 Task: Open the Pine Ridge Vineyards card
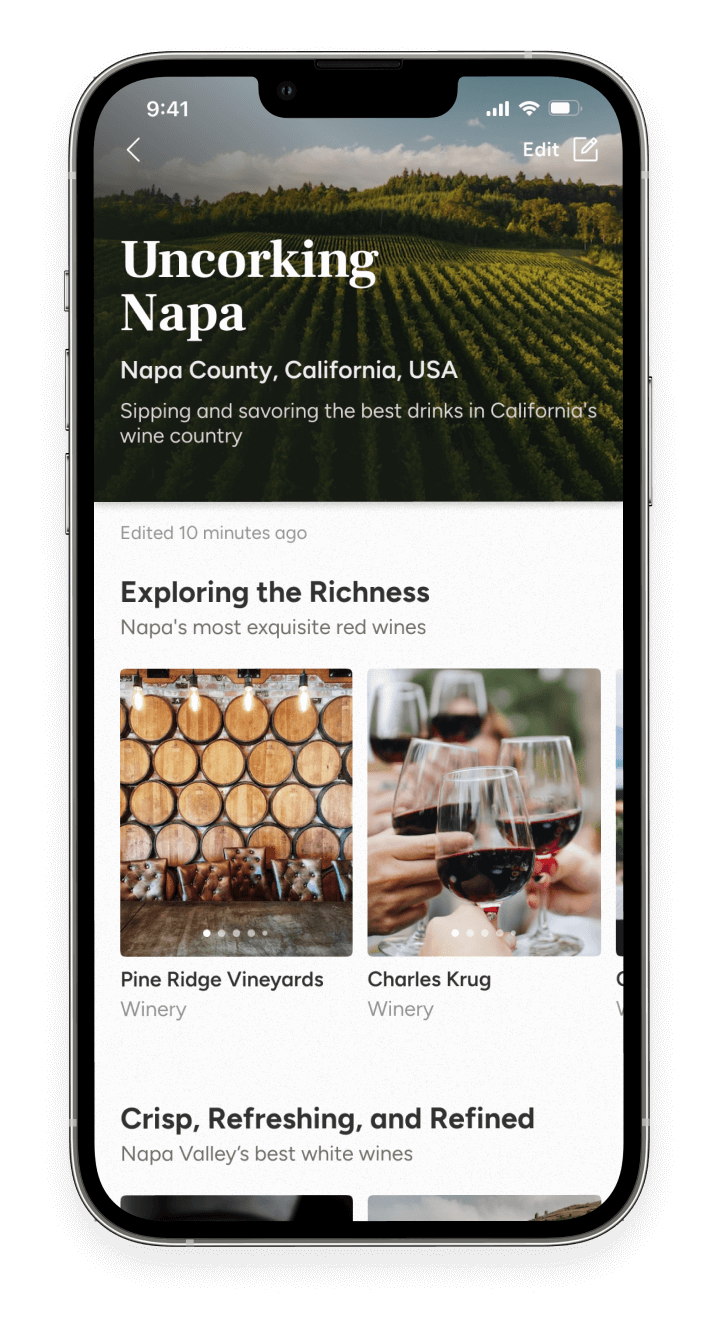[x=236, y=812]
